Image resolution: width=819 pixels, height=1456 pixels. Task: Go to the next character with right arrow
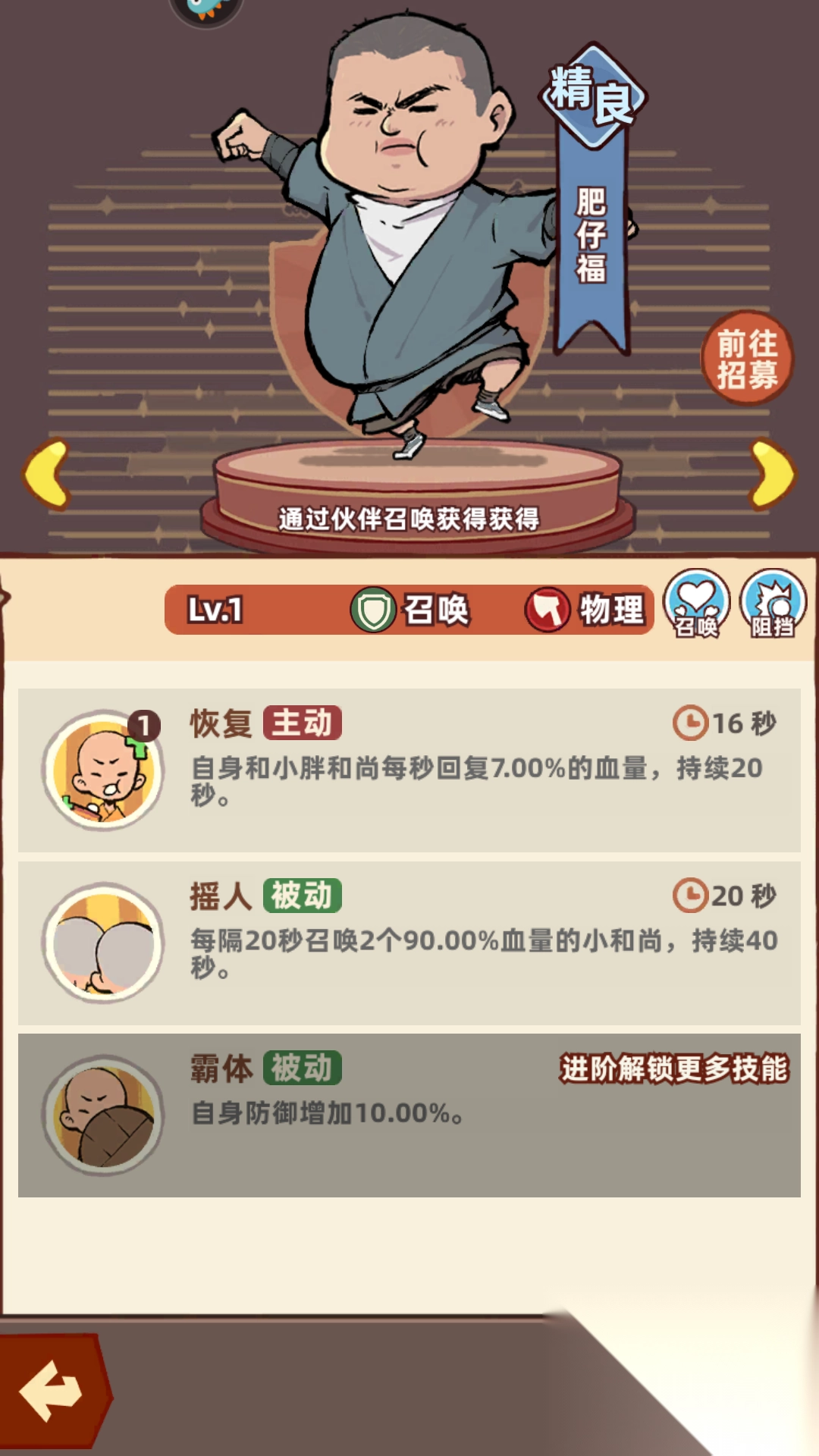pyautogui.click(x=772, y=475)
